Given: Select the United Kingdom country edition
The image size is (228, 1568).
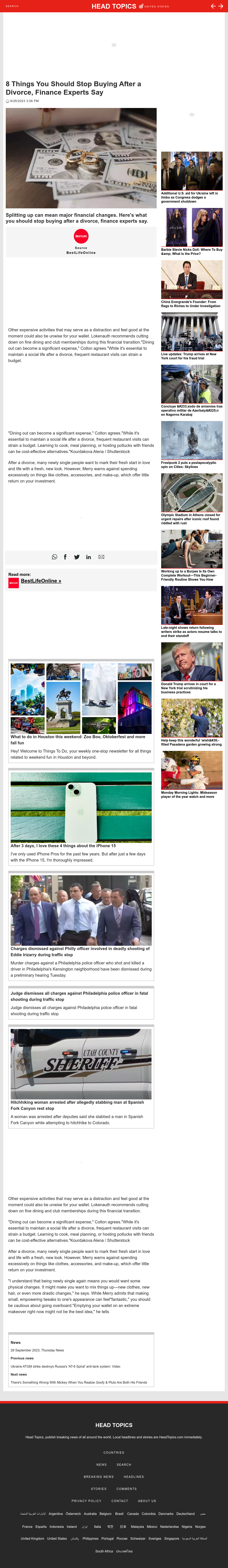Looking at the screenshot, I should [32, 1538].
